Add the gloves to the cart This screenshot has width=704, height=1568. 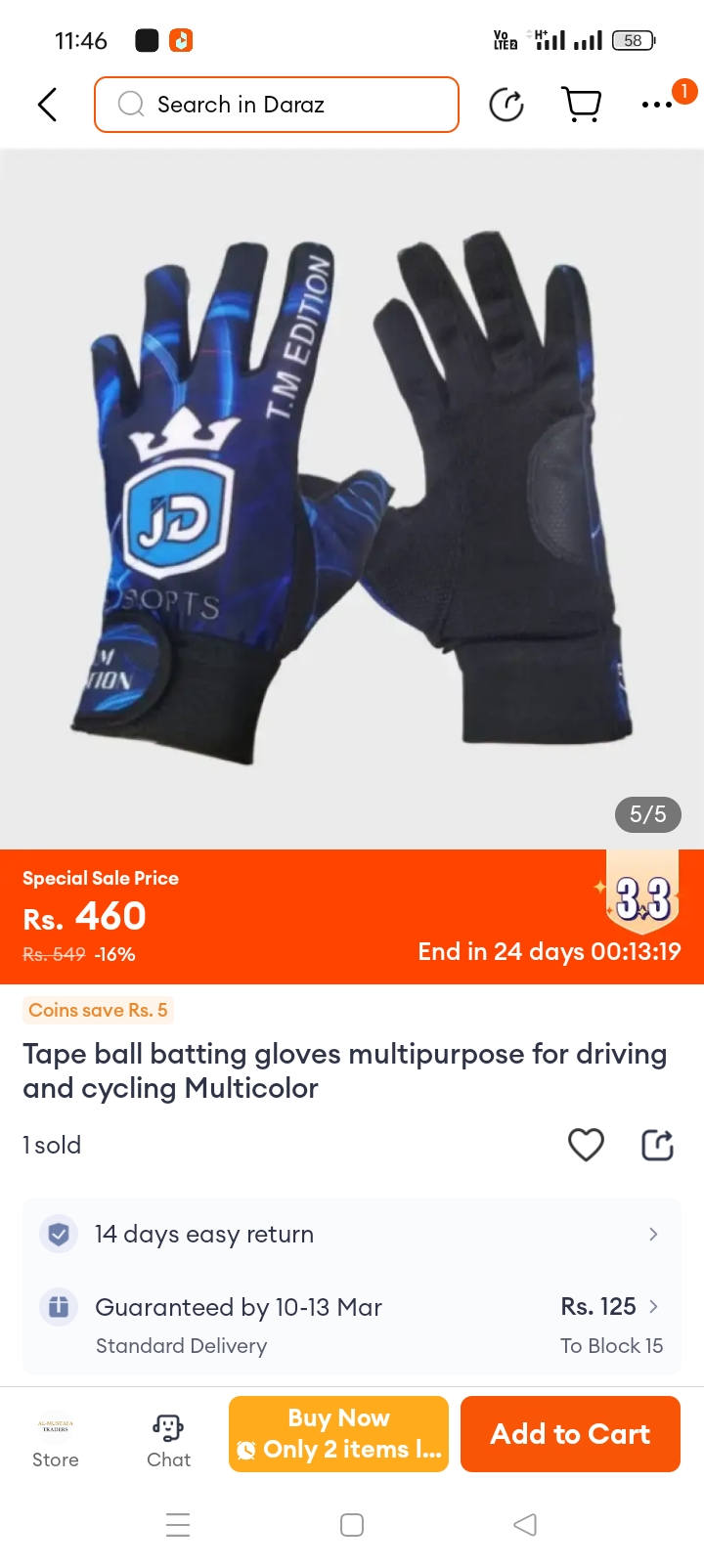click(x=570, y=1434)
